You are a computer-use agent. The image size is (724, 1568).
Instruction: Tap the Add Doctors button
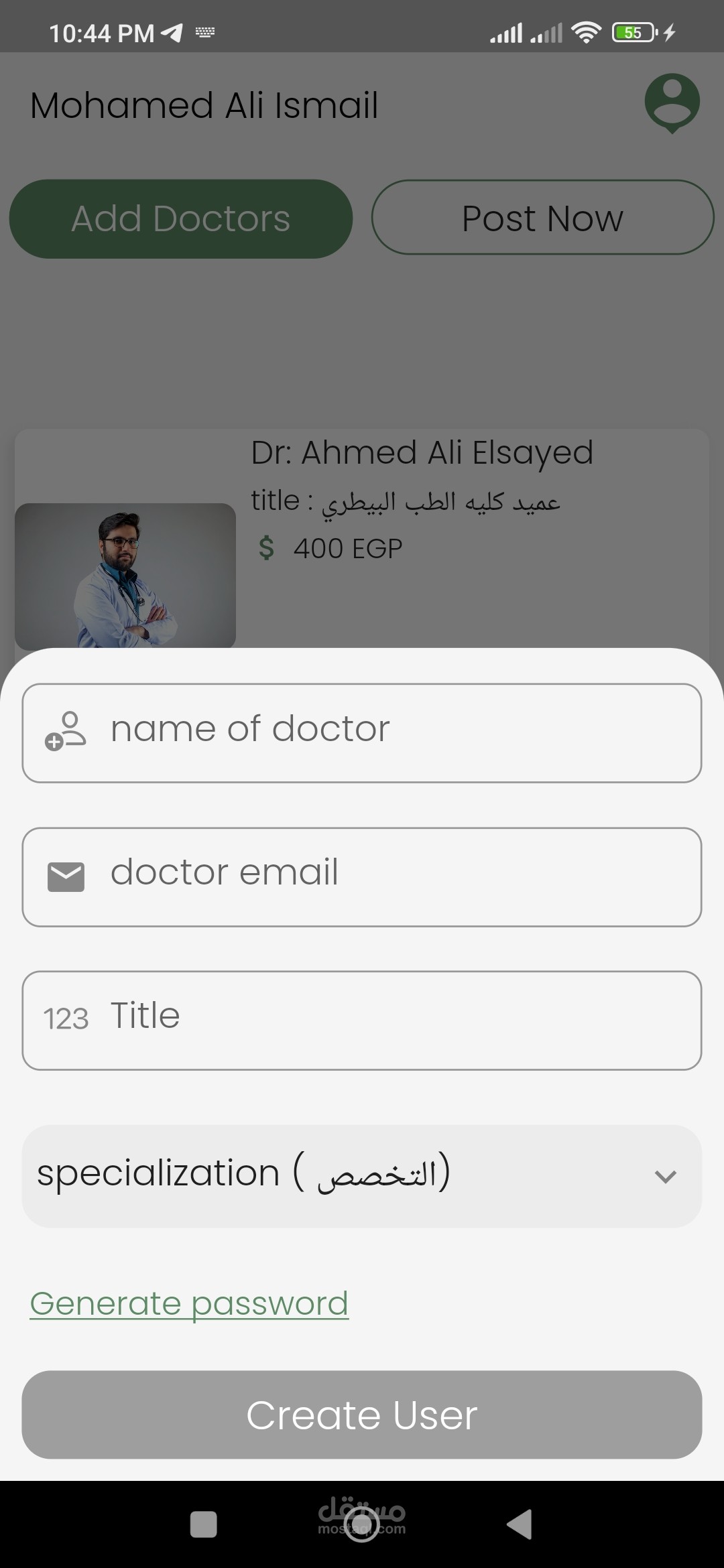tap(181, 218)
